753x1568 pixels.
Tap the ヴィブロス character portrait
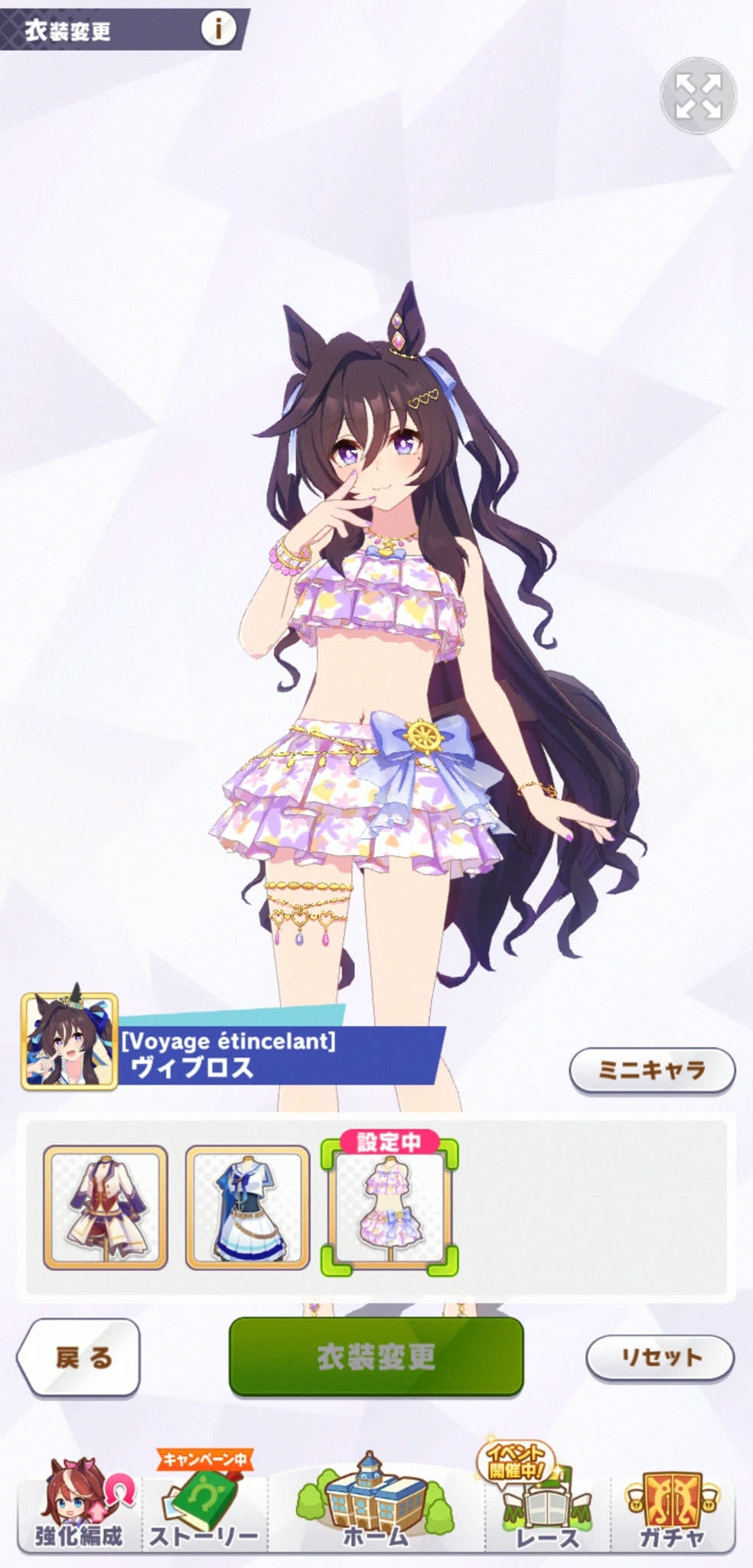pos(69,1041)
